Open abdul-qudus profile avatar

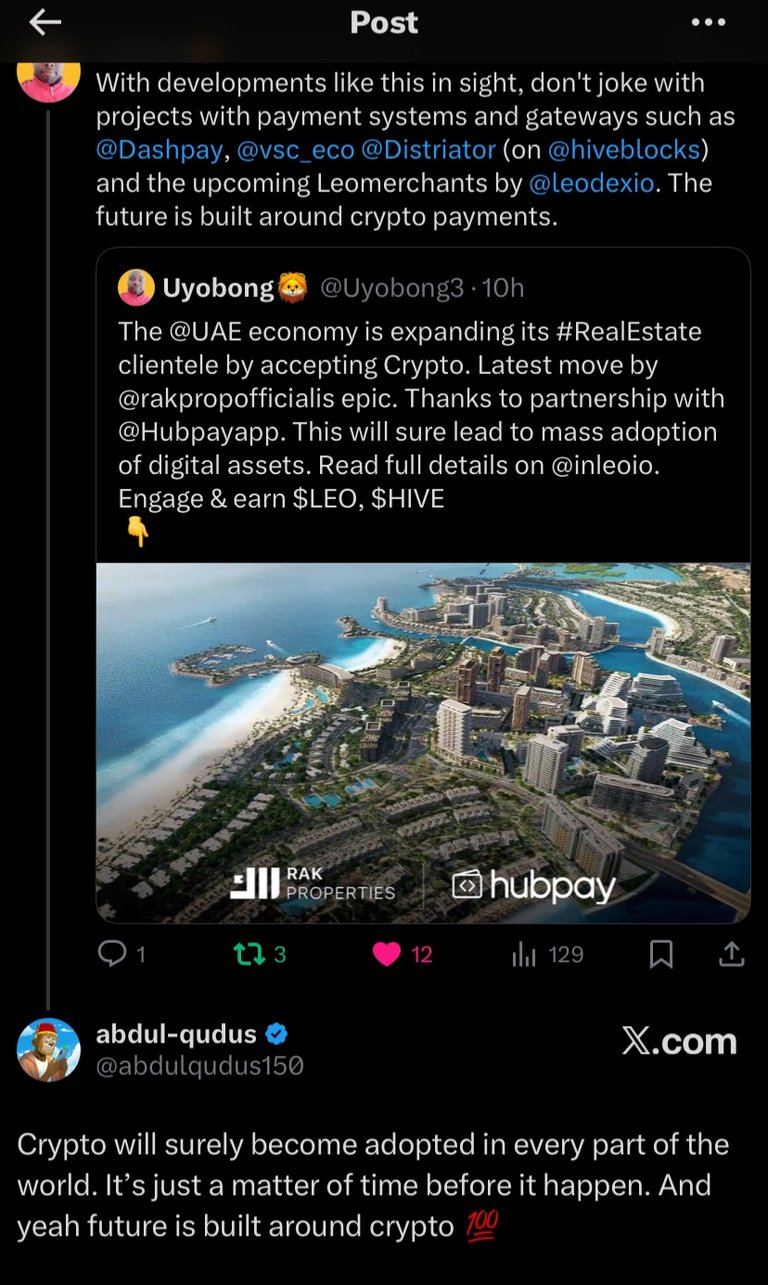pos(49,1049)
